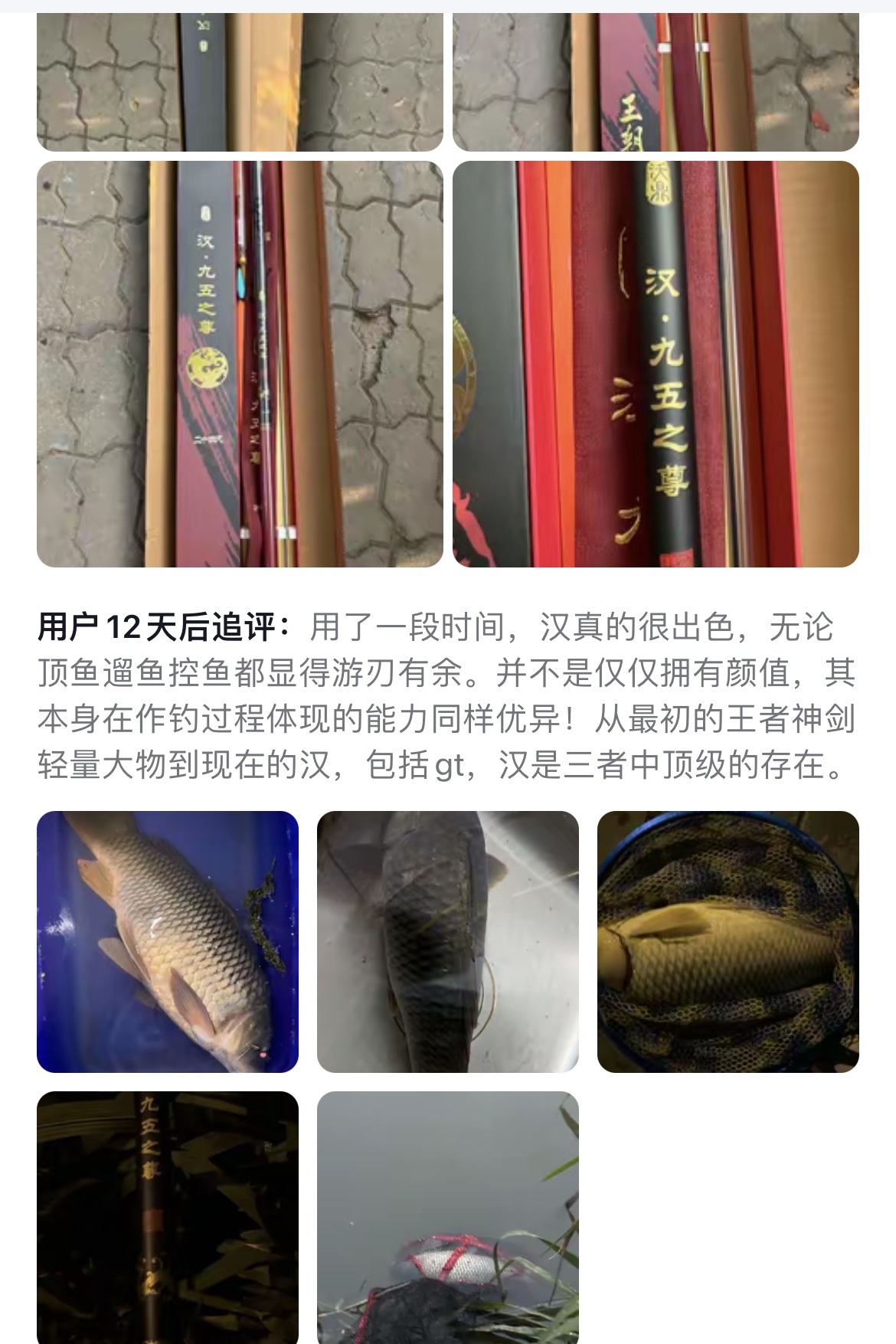The width and height of the screenshot is (896, 1344).
Task: View the close-up photo of 汉·九五之尊 rod in red box
Action: tap(656, 364)
